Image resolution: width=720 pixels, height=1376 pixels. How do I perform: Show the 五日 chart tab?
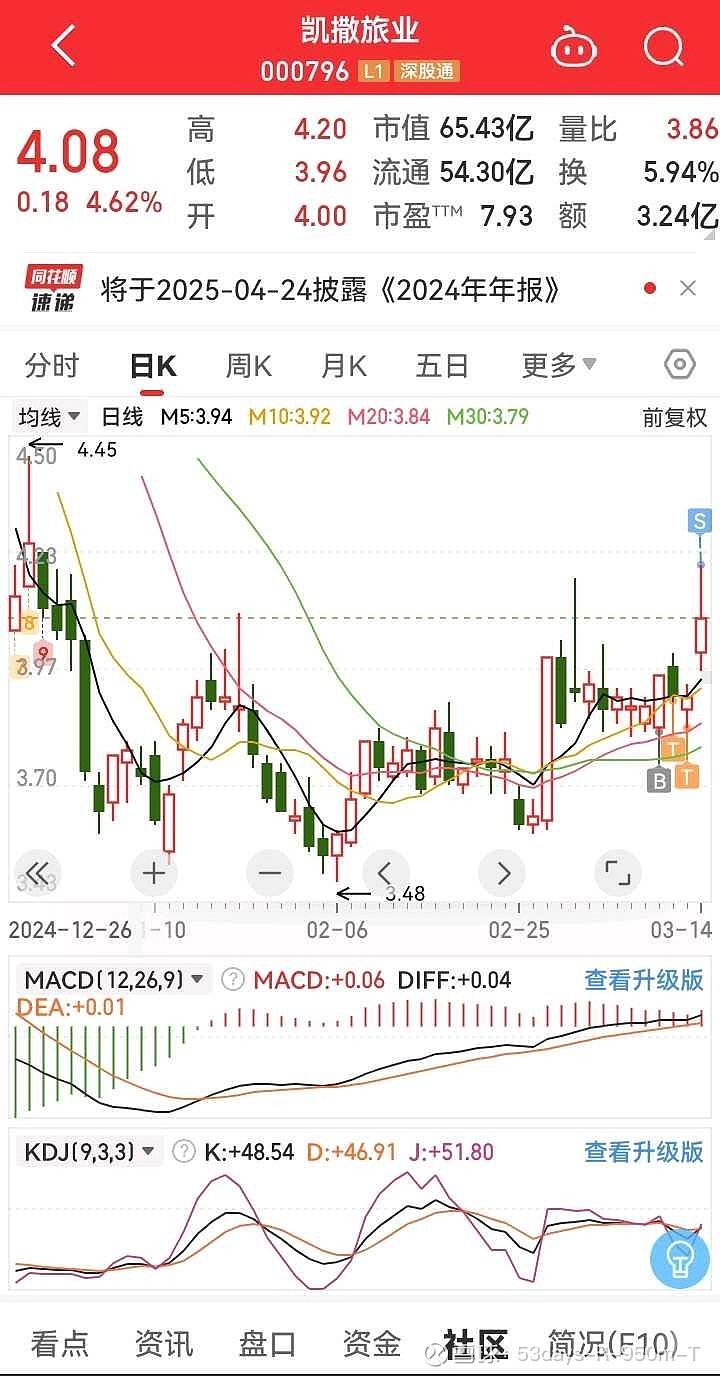tap(442, 366)
